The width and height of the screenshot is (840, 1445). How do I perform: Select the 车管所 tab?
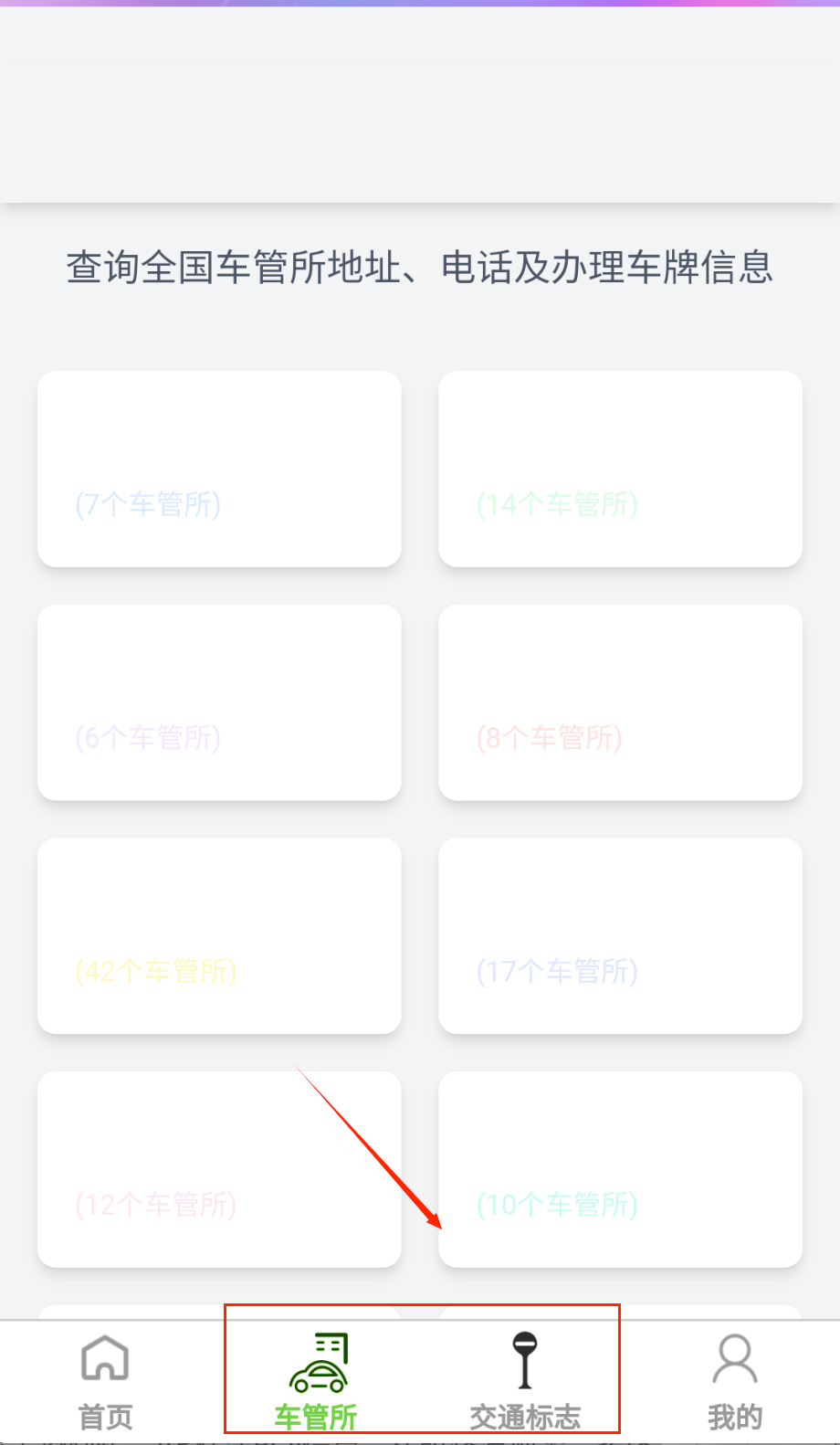(x=316, y=1381)
